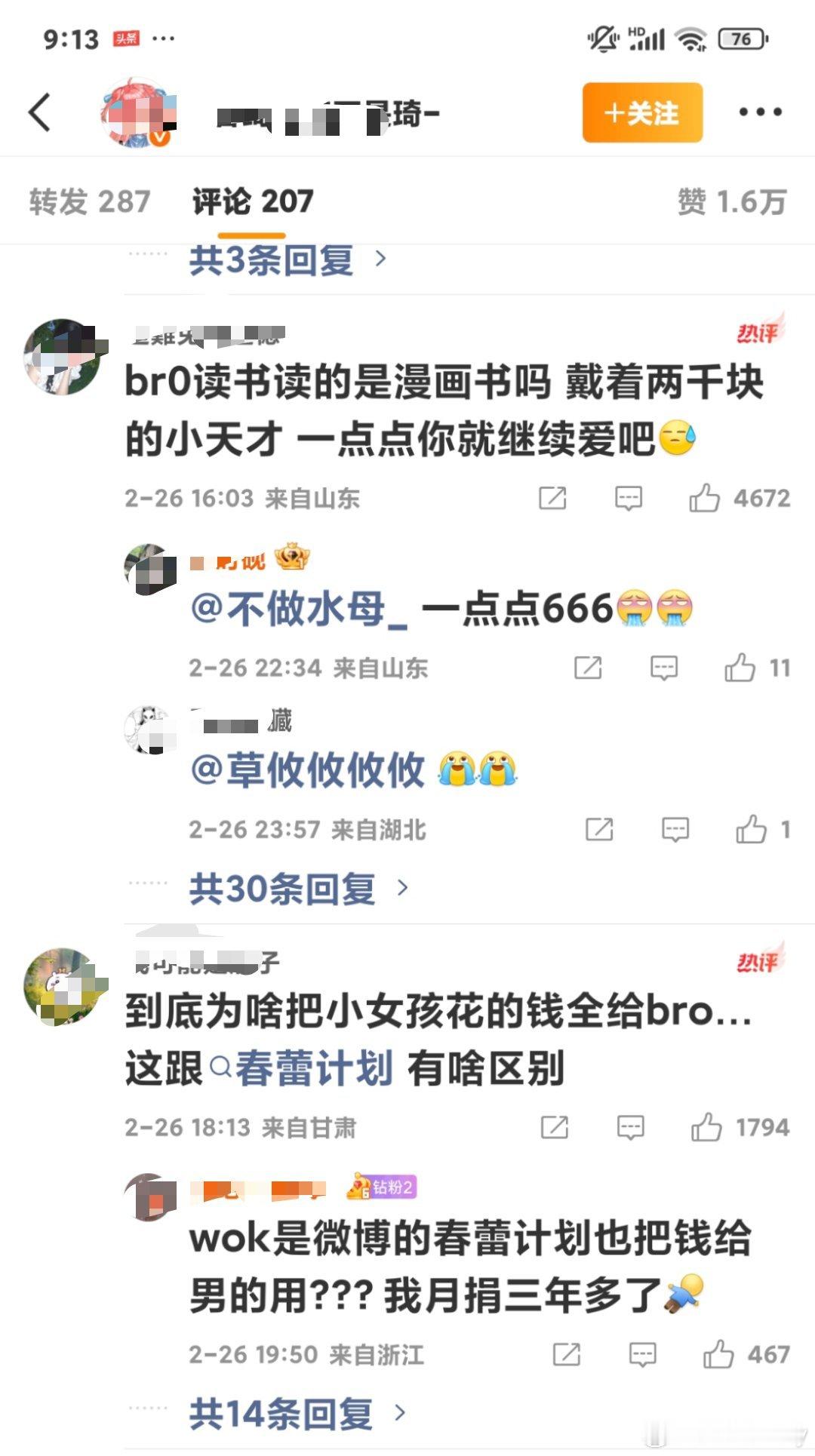Open the reply bubble icon on the 4672-like comment

[629, 497]
